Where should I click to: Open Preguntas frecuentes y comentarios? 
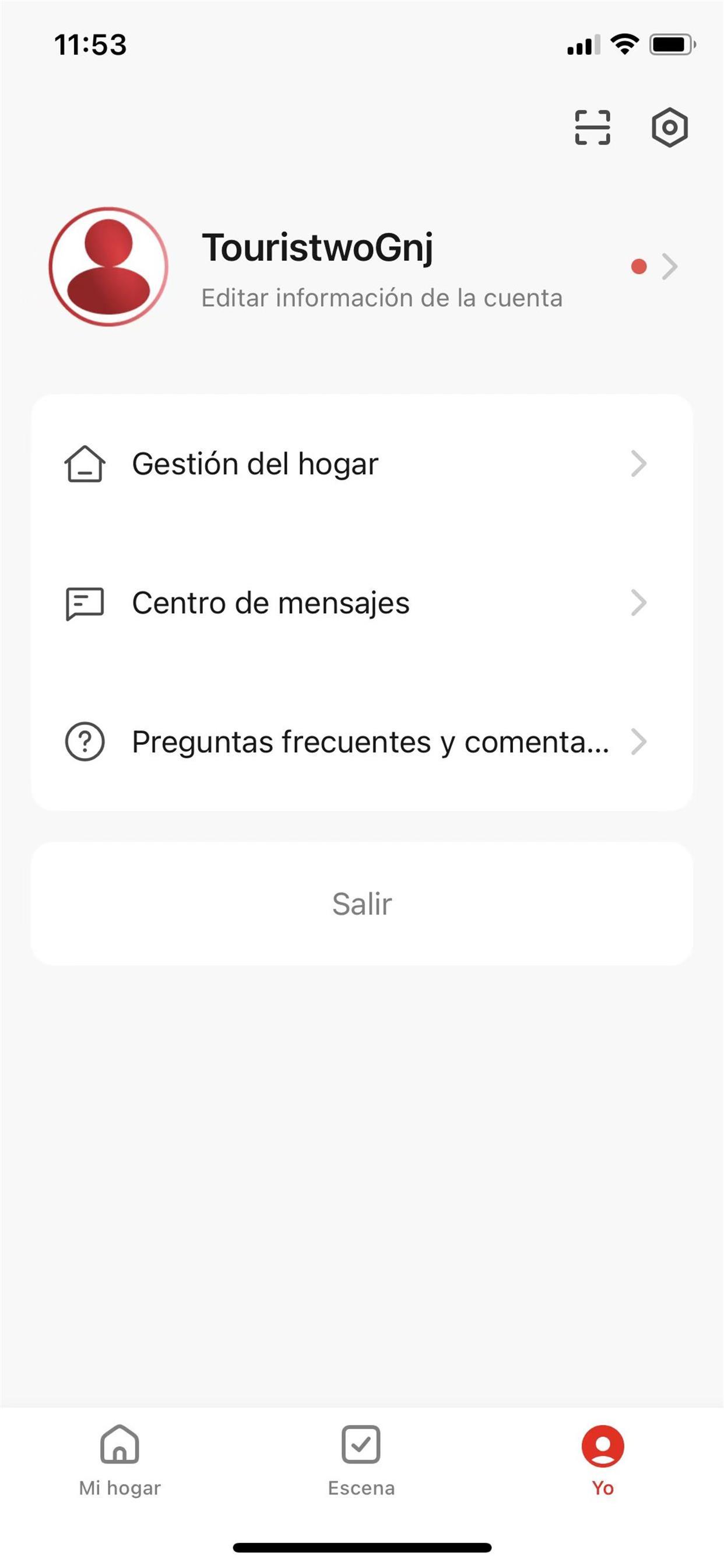click(361, 741)
